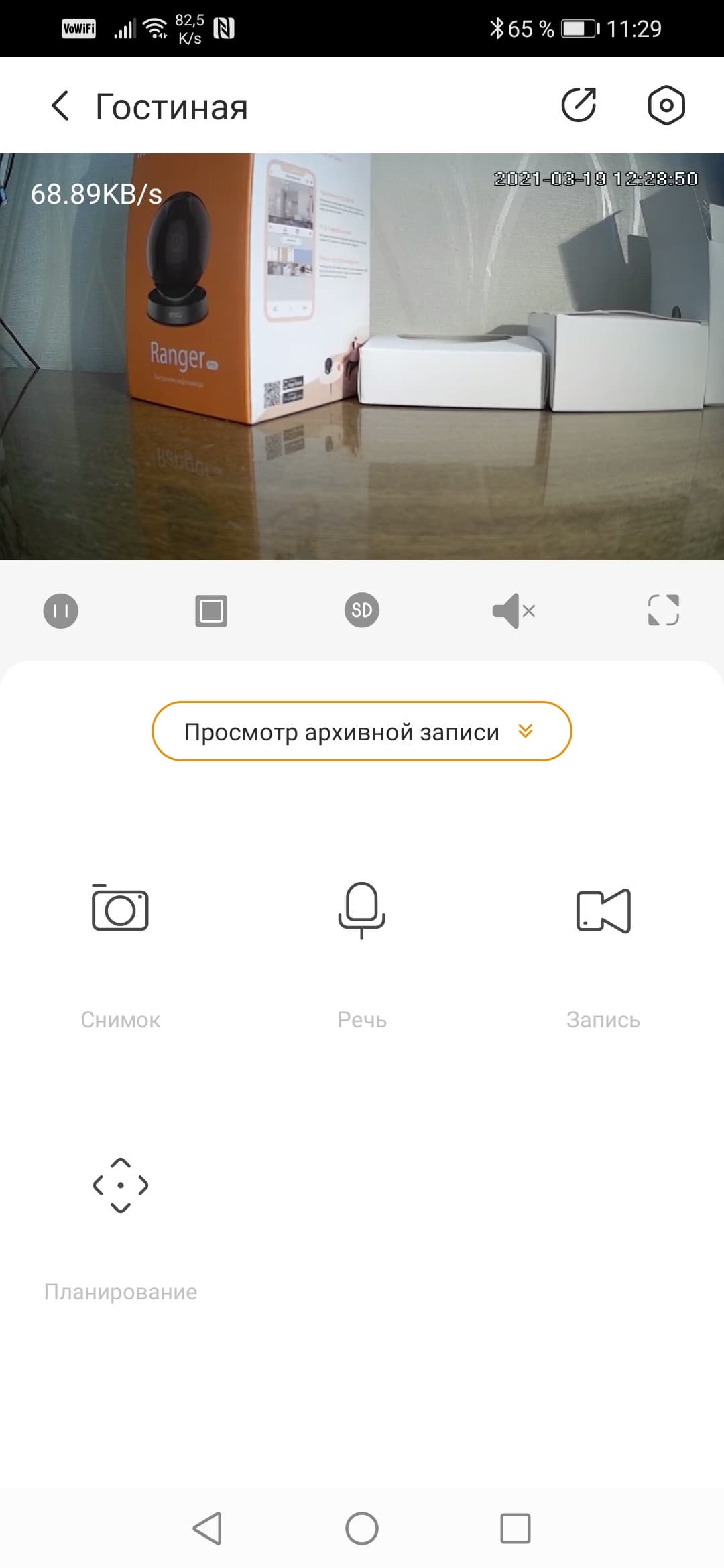Take a Снимок snapshot
Image resolution: width=724 pixels, height=1568 pixels.
point(120,909)
